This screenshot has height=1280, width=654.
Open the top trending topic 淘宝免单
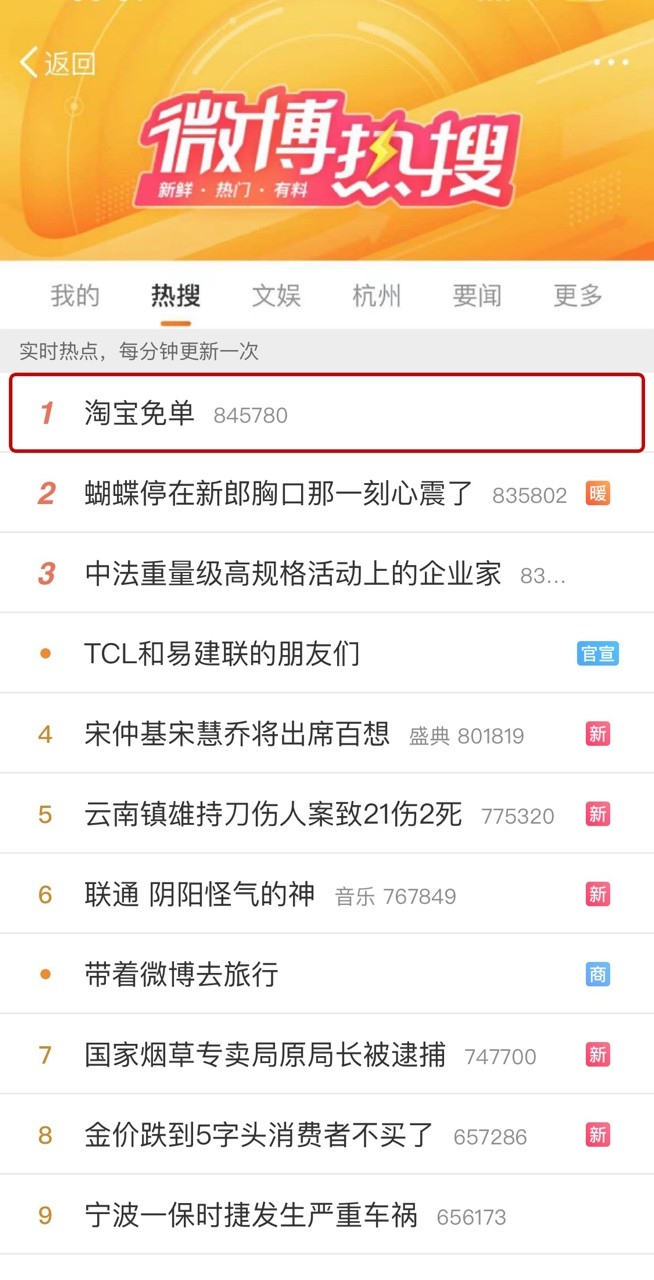[140, 413]
